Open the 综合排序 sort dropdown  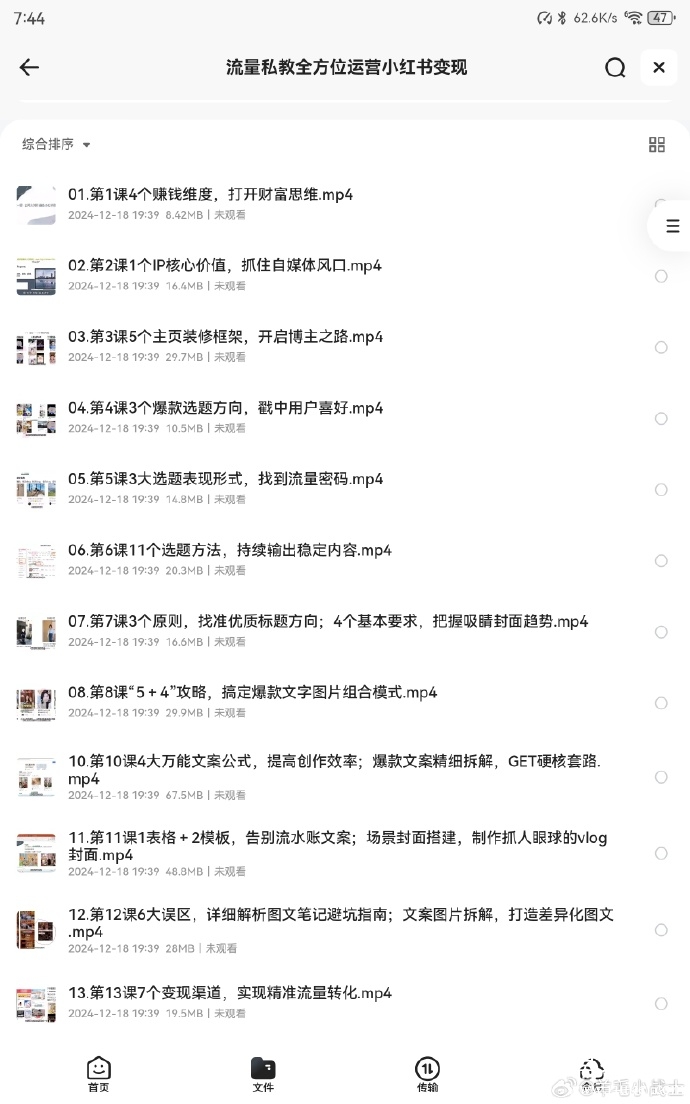pyautogui.click(x=56, y=145)
